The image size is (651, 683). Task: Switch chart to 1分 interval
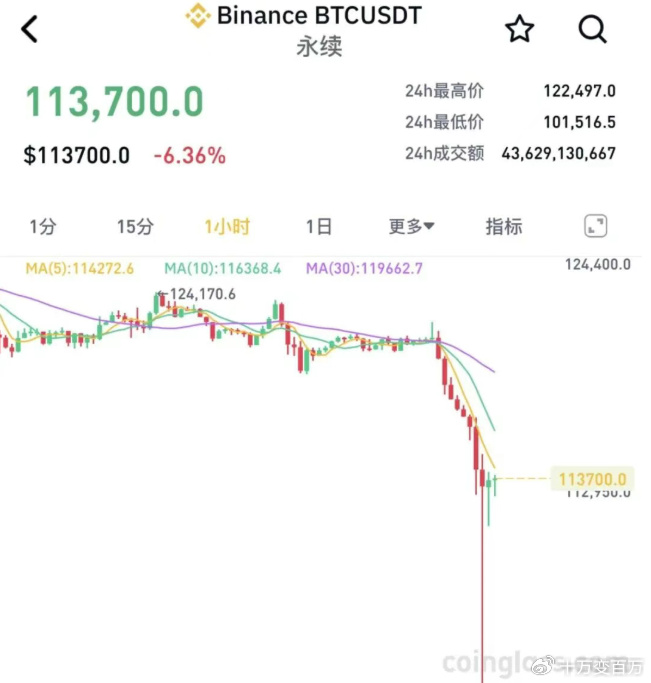pyautogui.click(x=42, y=227)
